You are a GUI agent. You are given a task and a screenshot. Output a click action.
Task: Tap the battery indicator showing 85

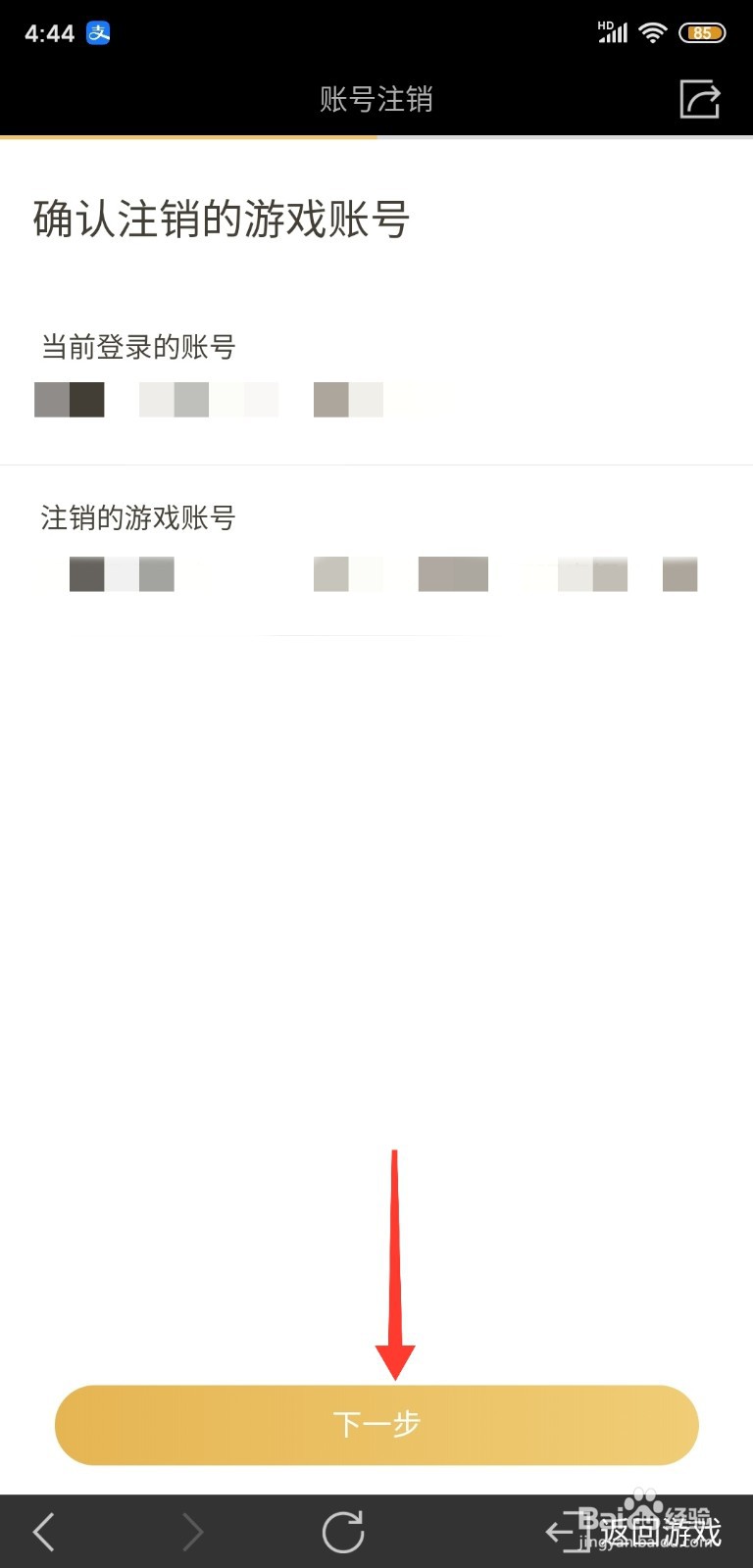[702, 32]
